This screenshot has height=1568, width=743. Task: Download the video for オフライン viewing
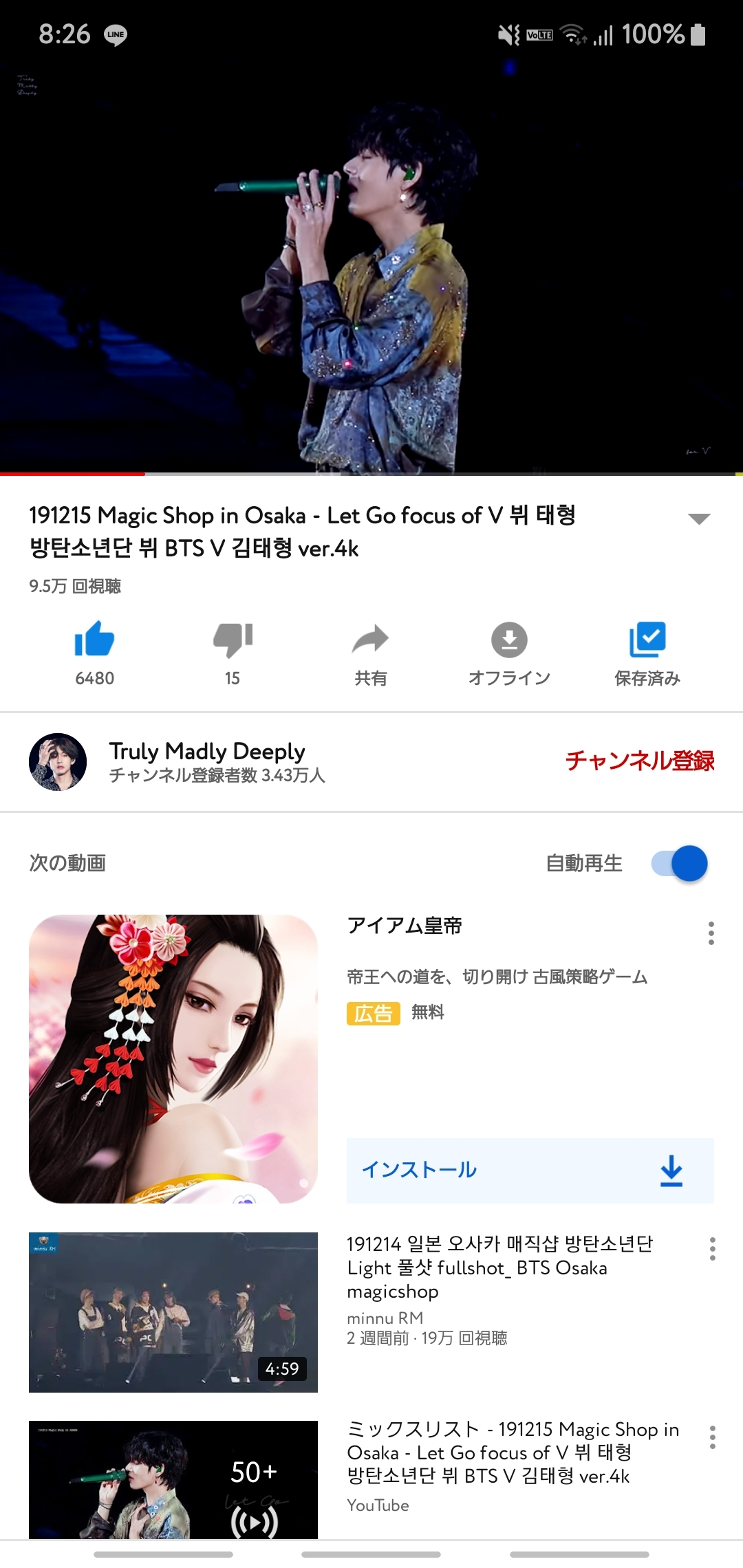tap(509, 641)
